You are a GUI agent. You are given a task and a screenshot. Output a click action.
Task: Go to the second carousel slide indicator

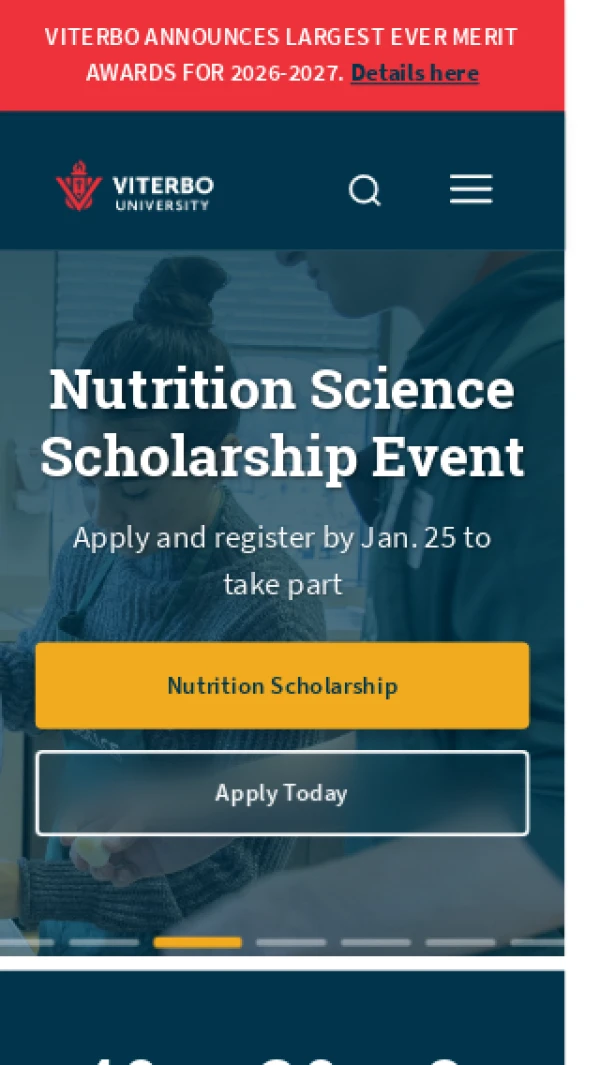click(x=105, y=942)
